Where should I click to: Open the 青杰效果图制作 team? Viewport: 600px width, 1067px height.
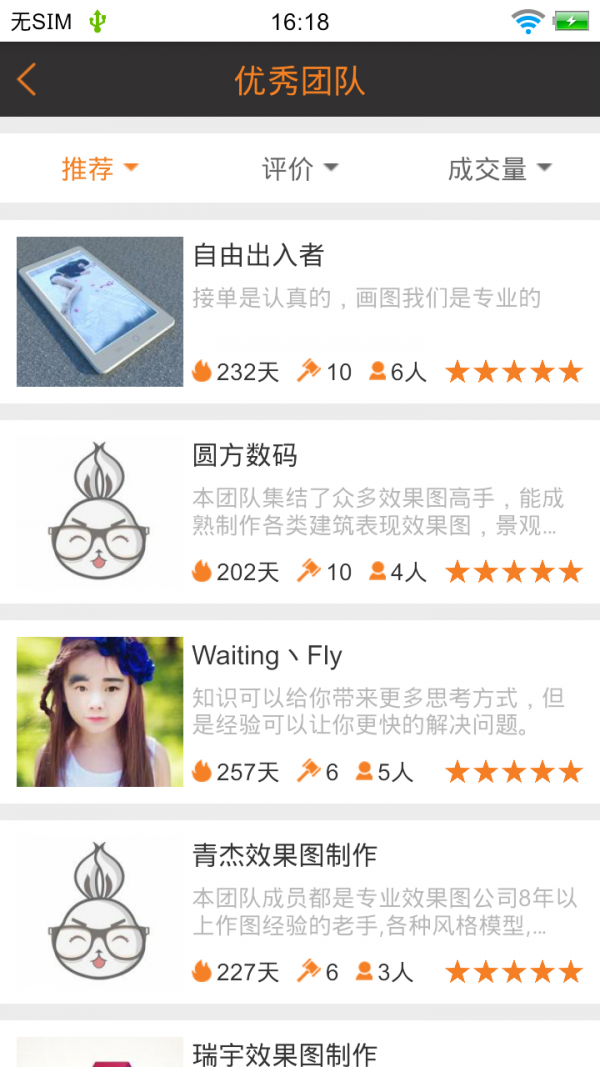pyautogui.click(x=300, y=911)
